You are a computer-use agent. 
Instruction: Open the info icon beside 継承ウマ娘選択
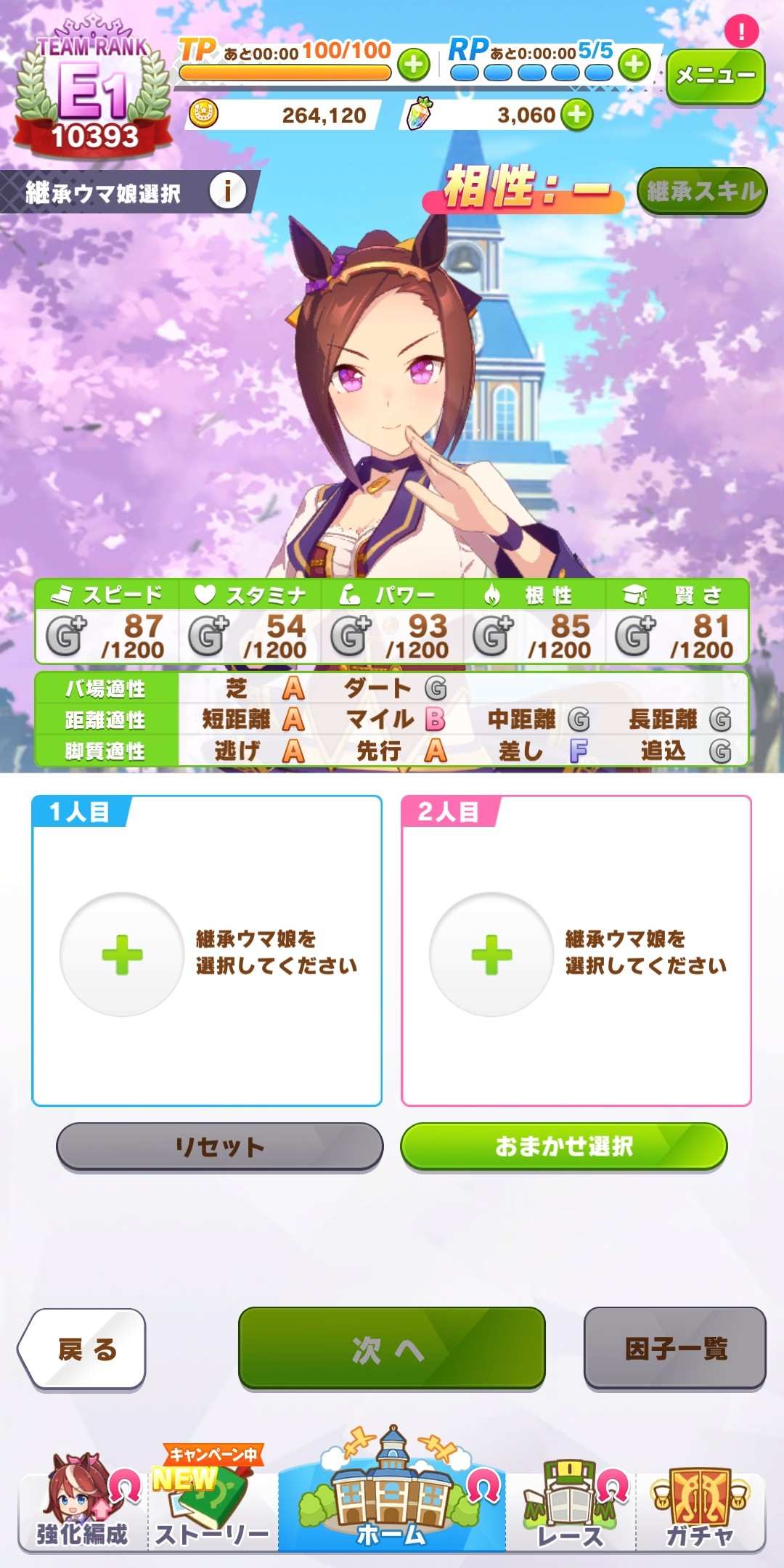[x=227, y=192]
